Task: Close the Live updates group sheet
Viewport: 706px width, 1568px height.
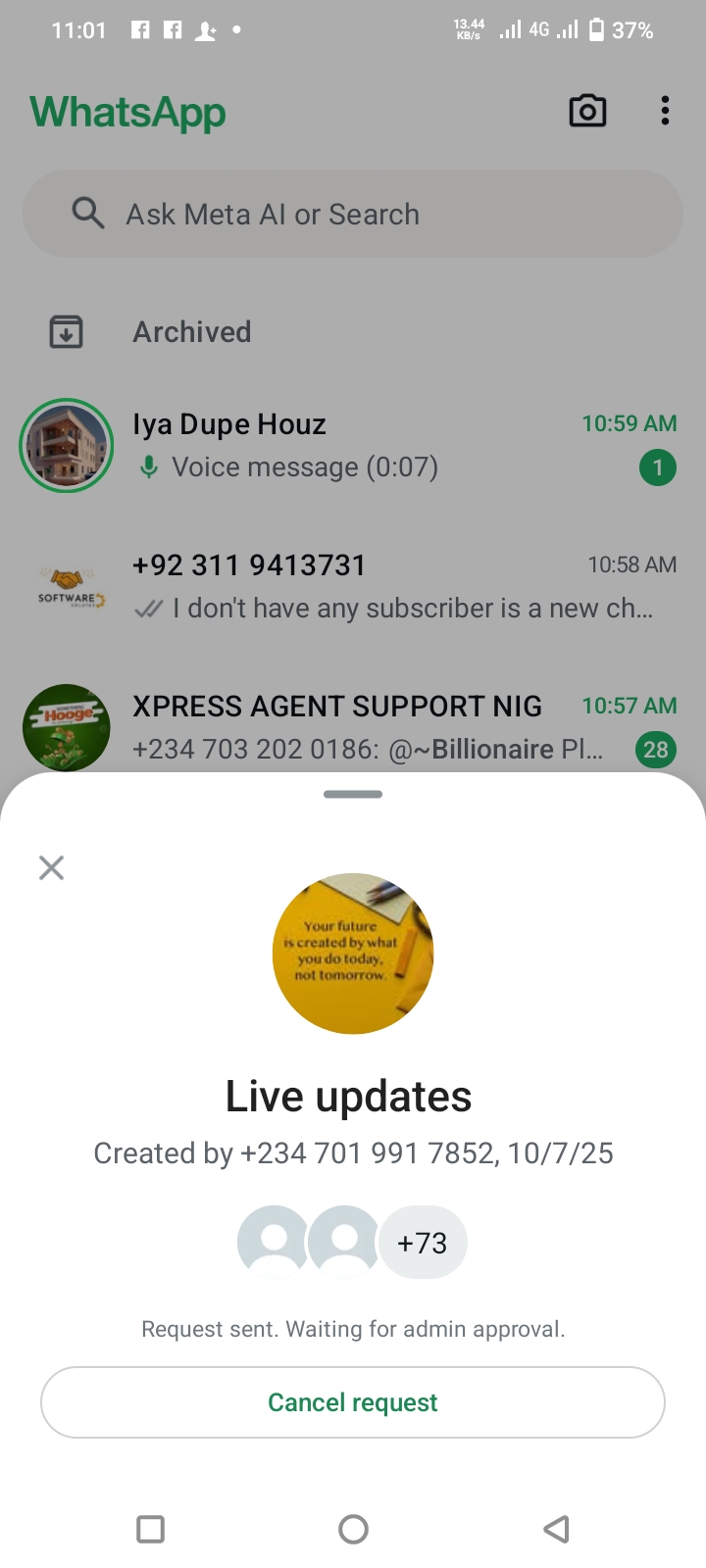Action: click(51, 867)
